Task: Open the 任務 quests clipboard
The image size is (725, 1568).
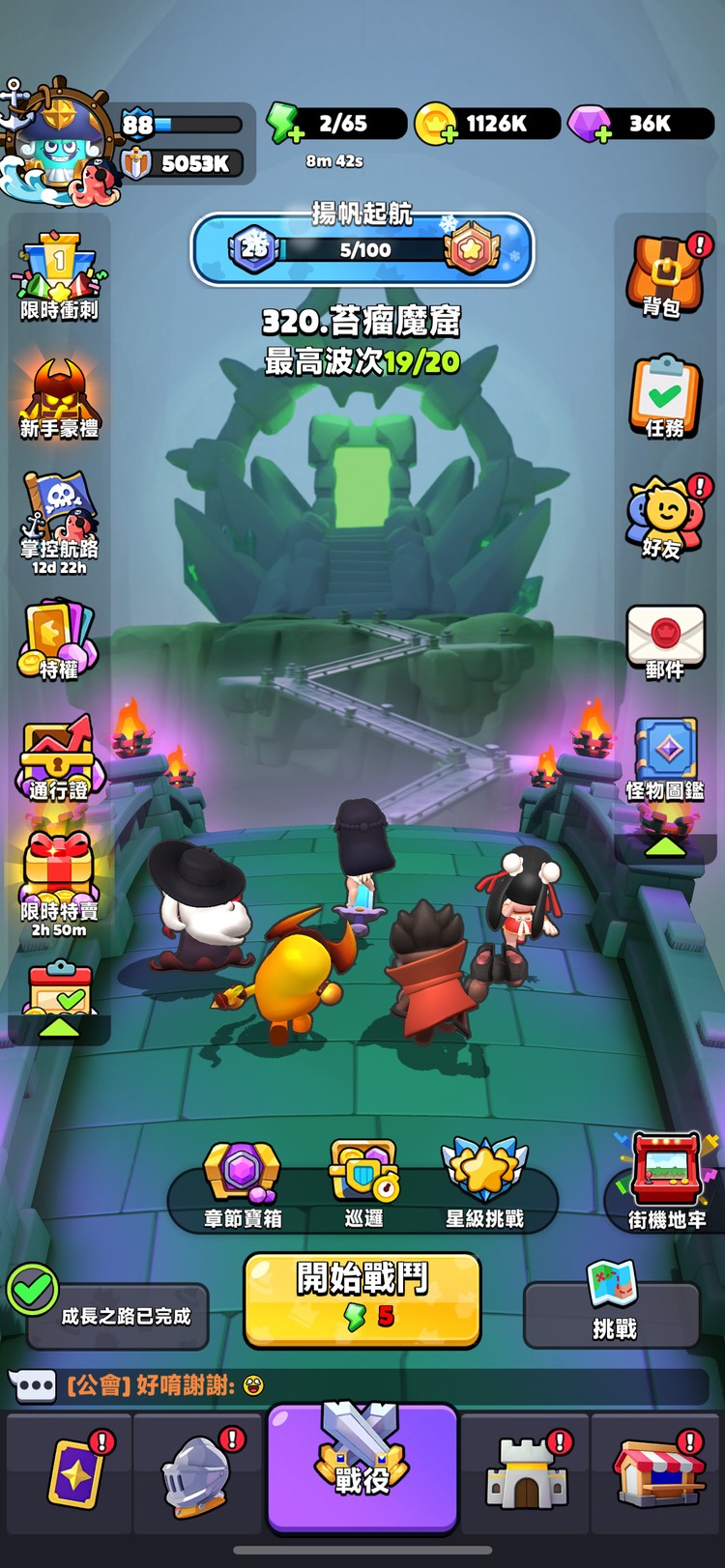Action: [665, 396]
